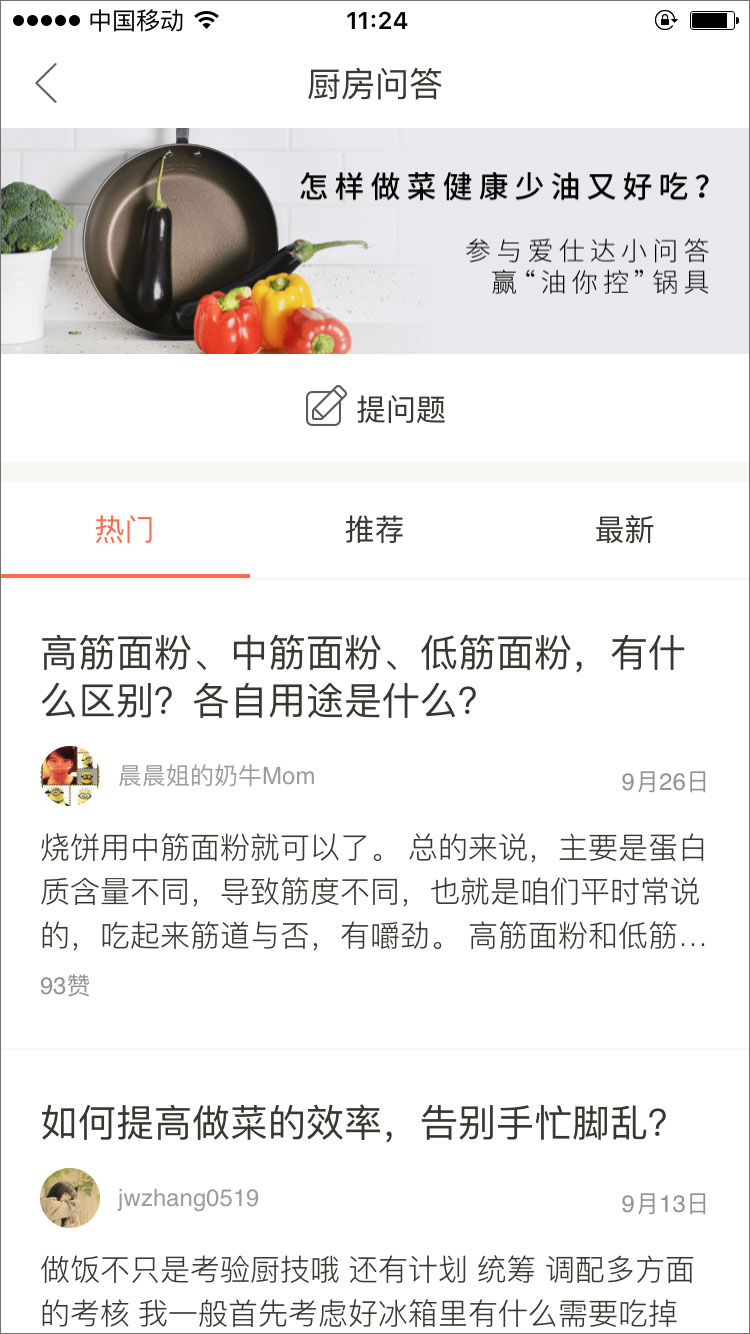Image resolution: width=750 pixels, height=1334 pixels.
Task: Switch to the 最新 tab
Action: point(625,531)
